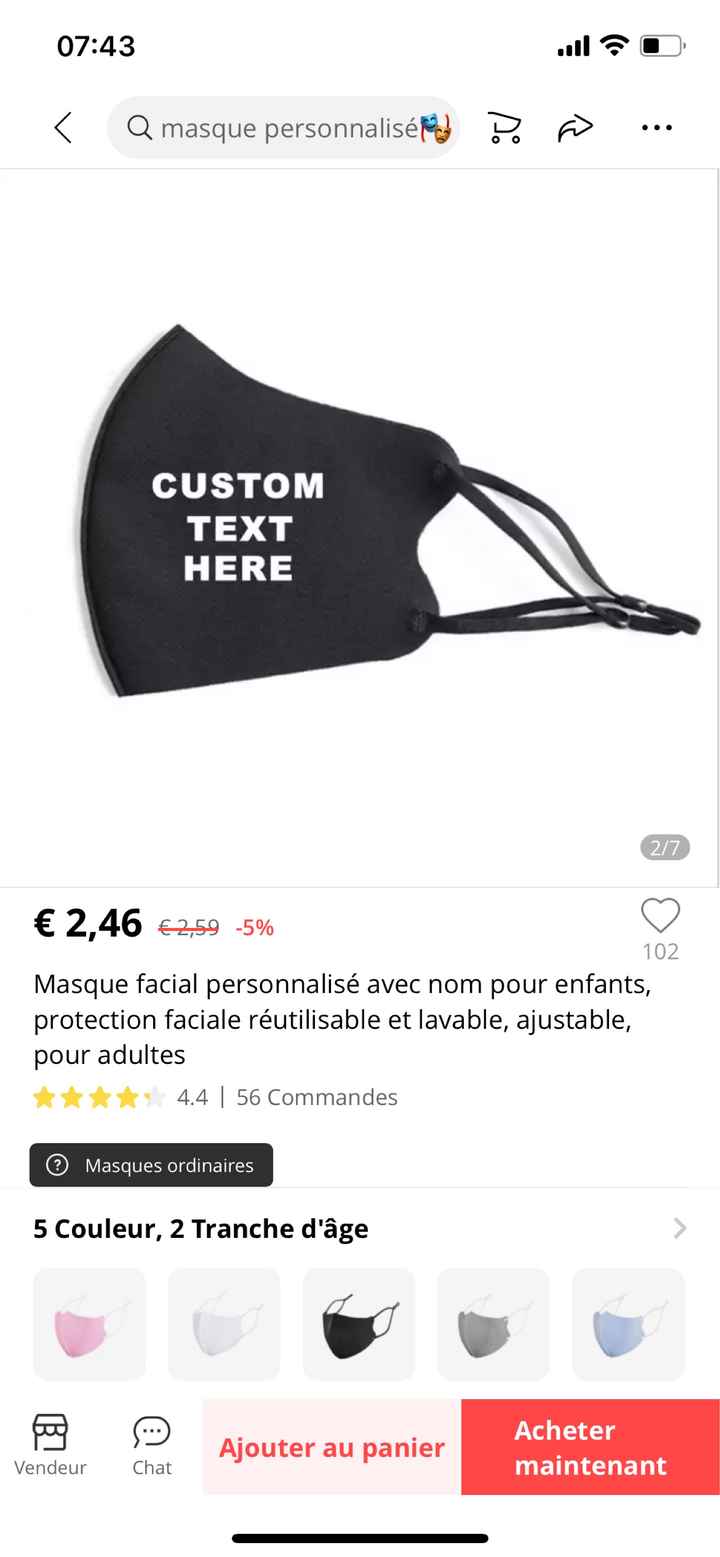
Task: Open the 56 Commandes list
Action: pyautogui.click(x=317, y=1097)
